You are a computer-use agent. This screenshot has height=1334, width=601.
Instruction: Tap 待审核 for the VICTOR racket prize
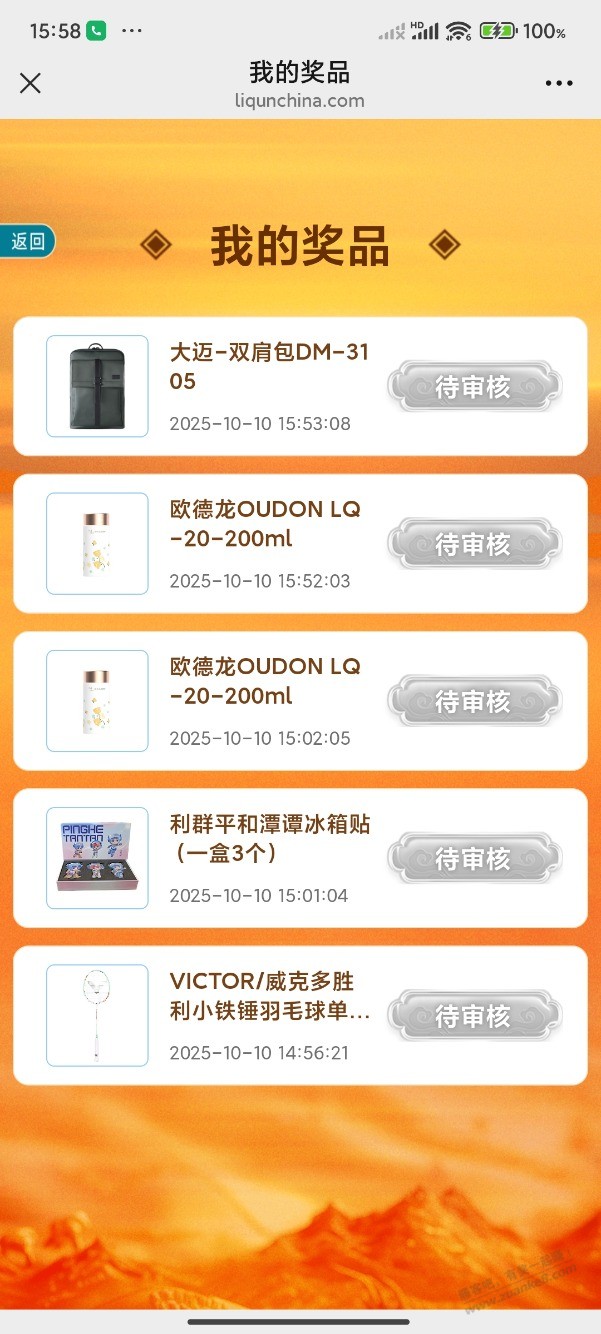pos(474,1016)
